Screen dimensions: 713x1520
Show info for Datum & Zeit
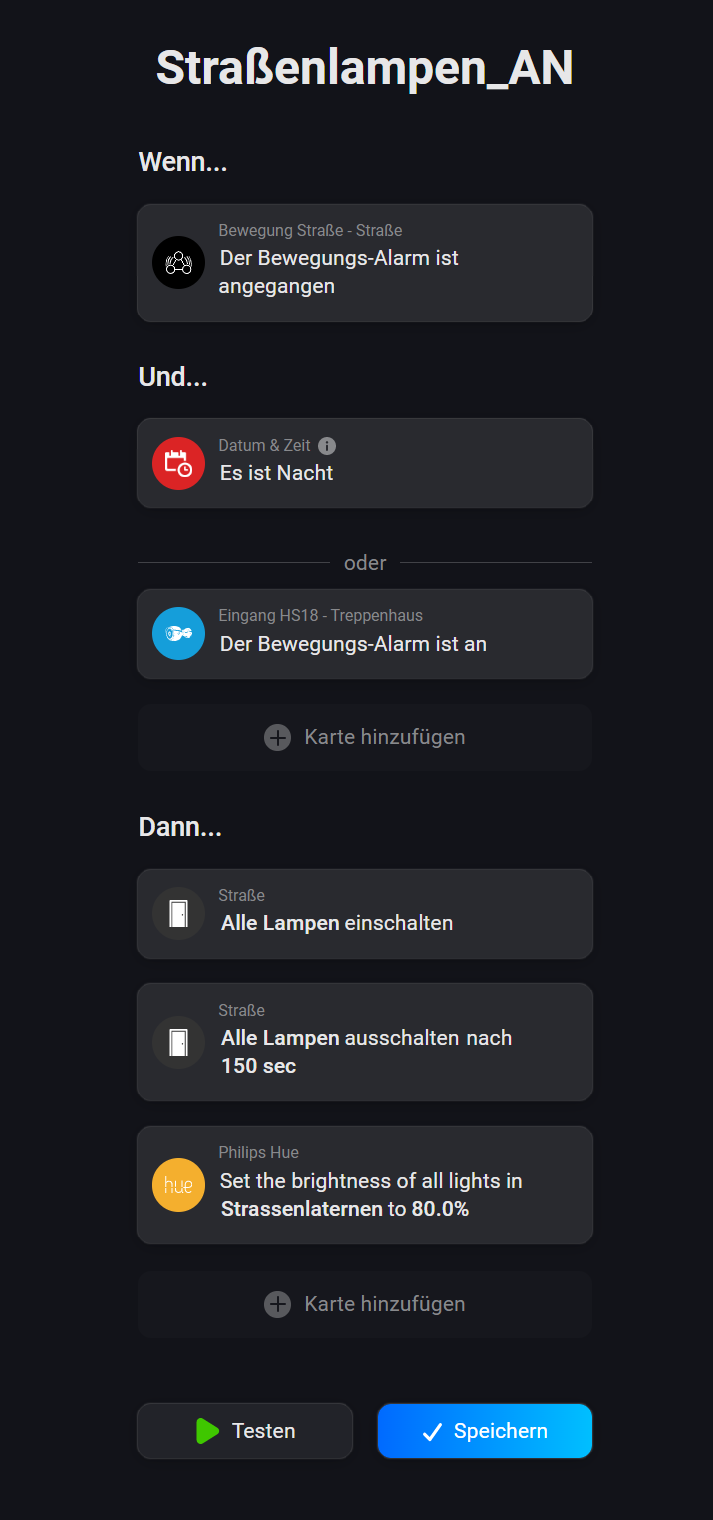(327, 446)
